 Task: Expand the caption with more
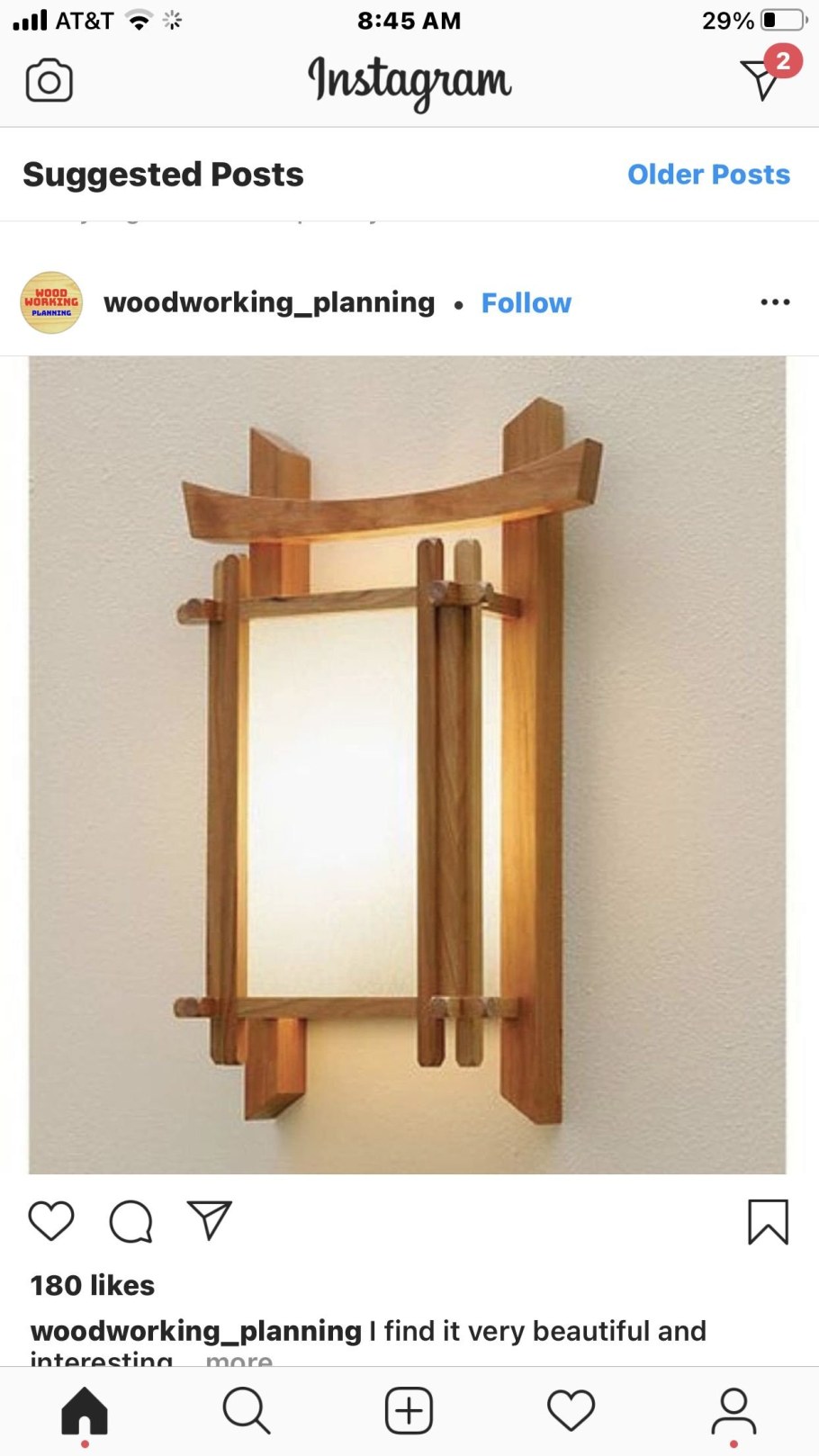(x=239, y=1358)
